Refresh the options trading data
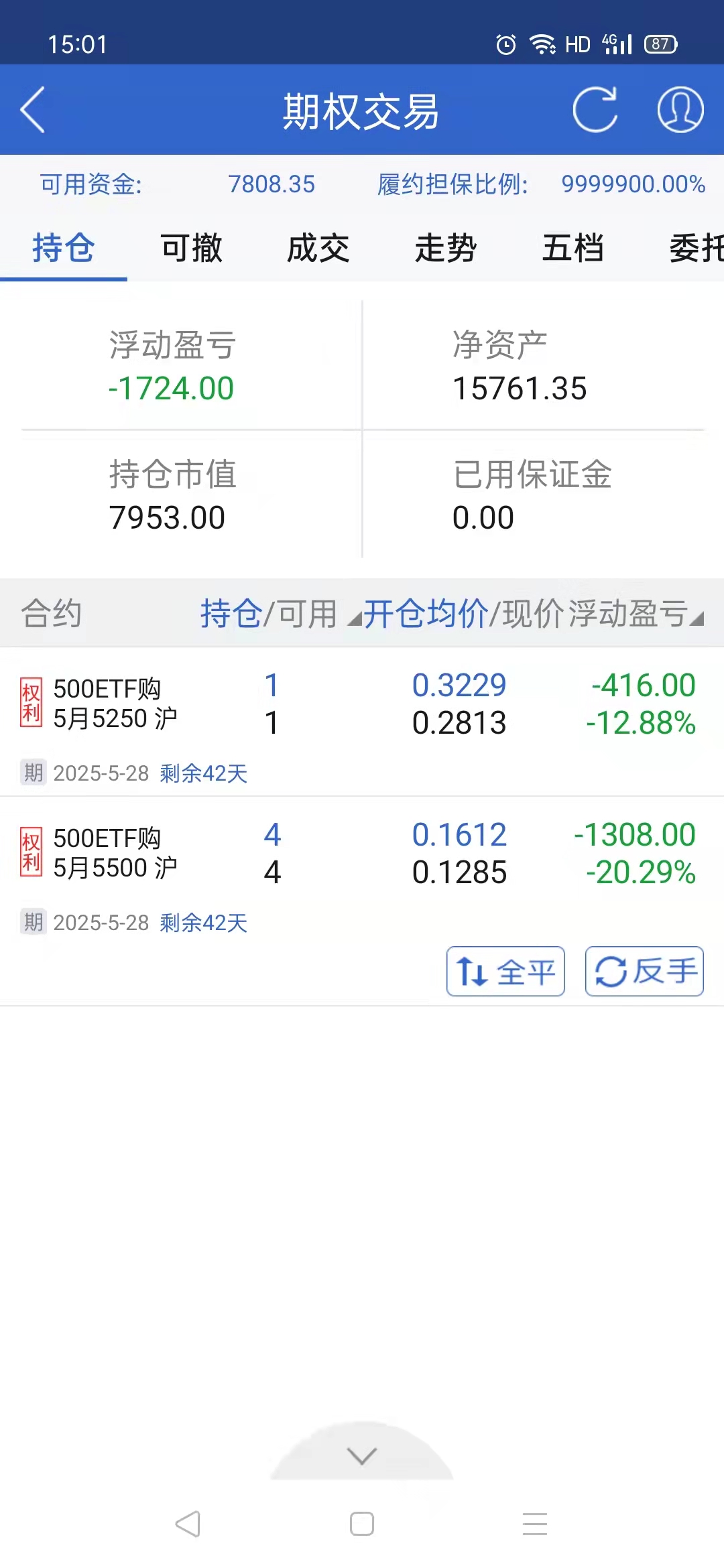The image size is (724, 1568). click(x=595, y=110)
